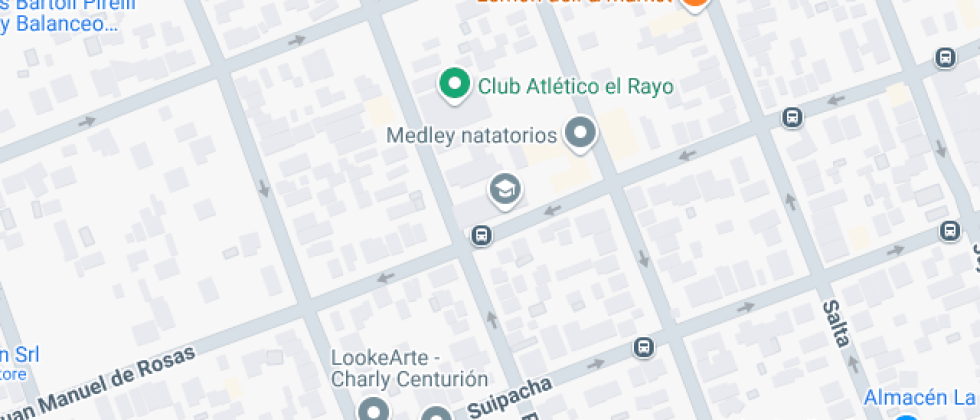The height and width of the screenshot is (420, 980).
Task: View the LookeArte - Charly Centurión place
Action: [375, 411]
